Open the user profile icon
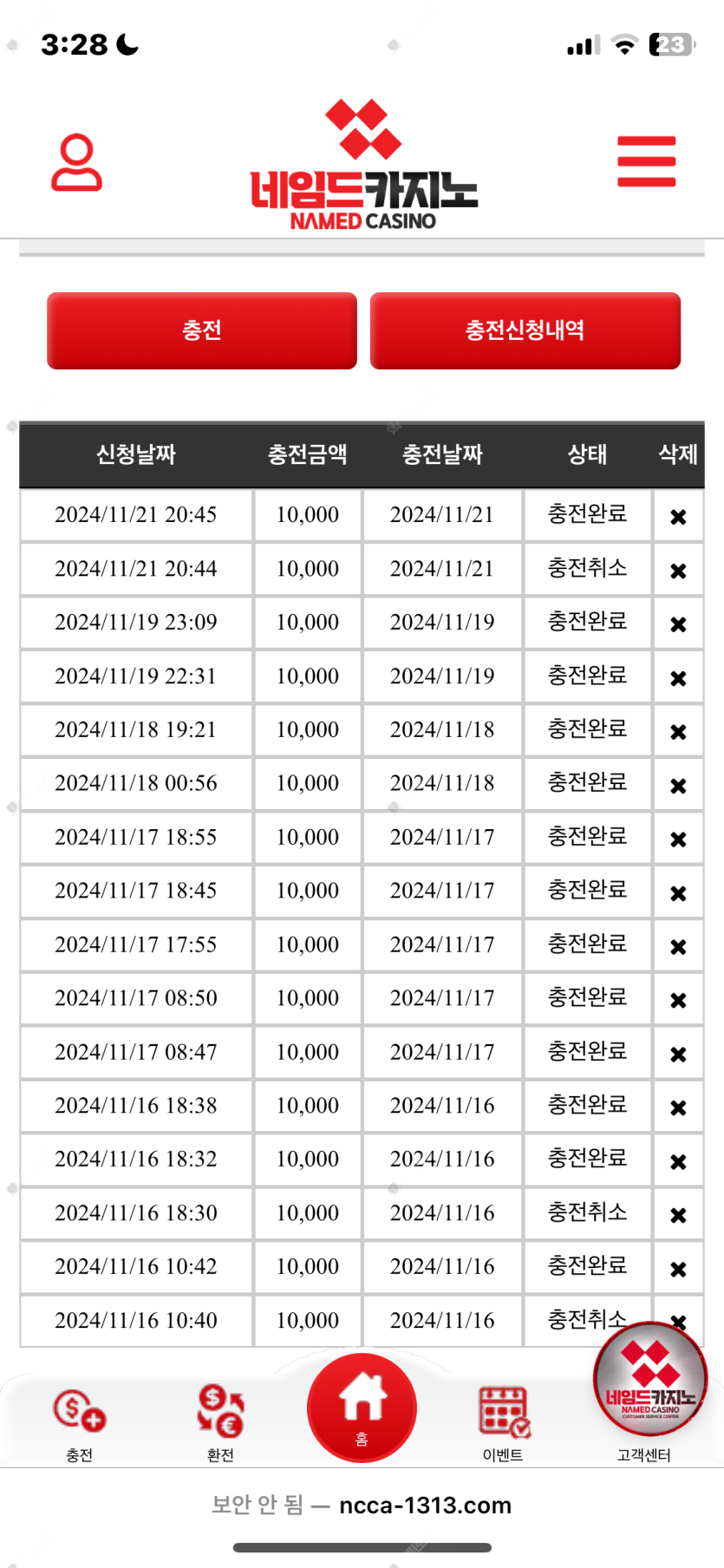724x1568 pixels. (77, 162)
